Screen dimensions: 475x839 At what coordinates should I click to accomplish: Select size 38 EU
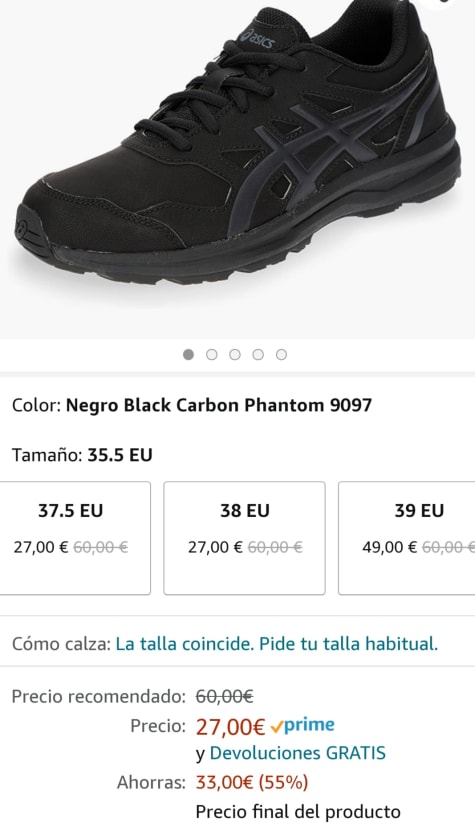tap(244, 538)
